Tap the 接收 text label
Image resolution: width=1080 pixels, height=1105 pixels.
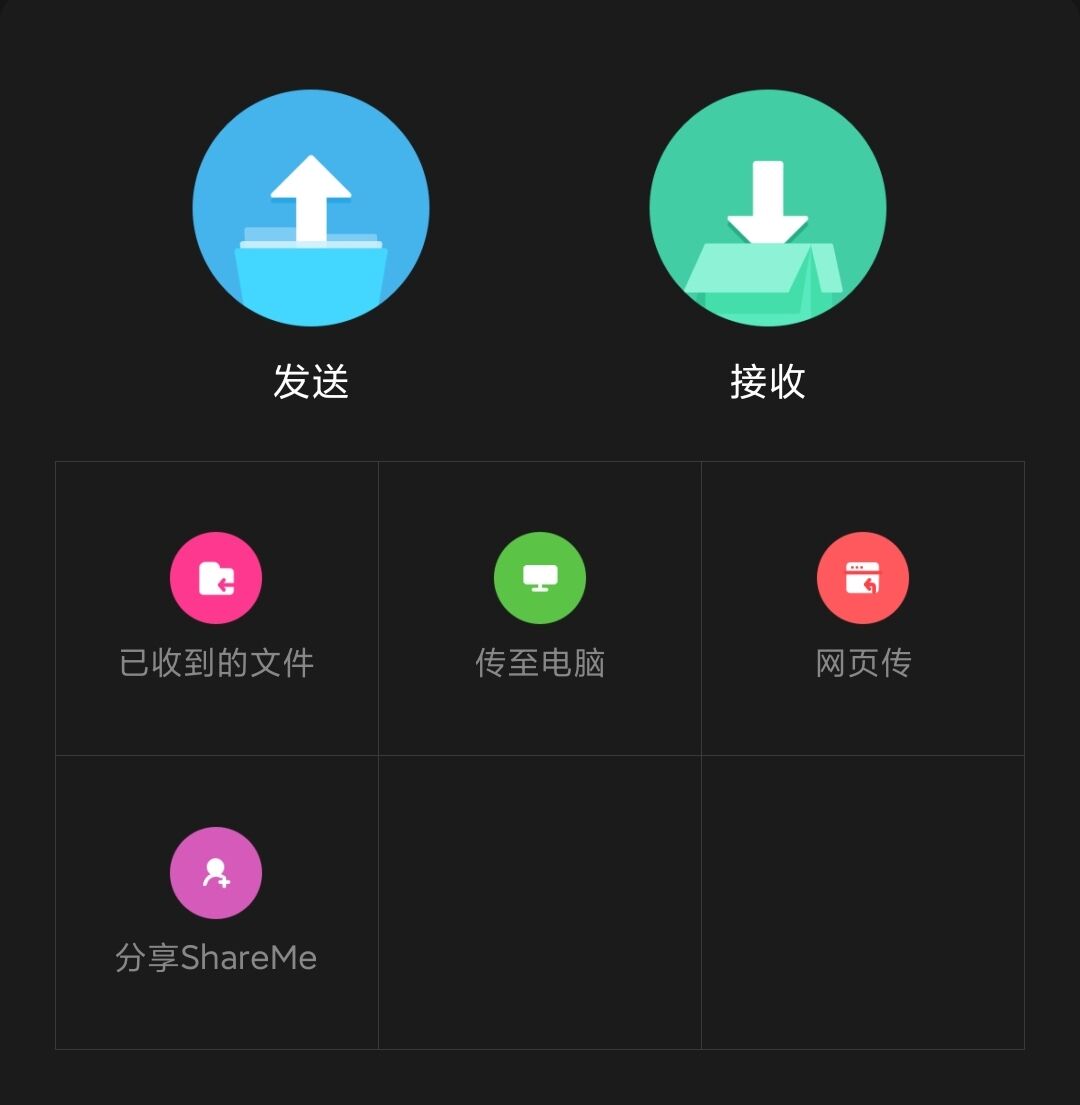[767, 383]
